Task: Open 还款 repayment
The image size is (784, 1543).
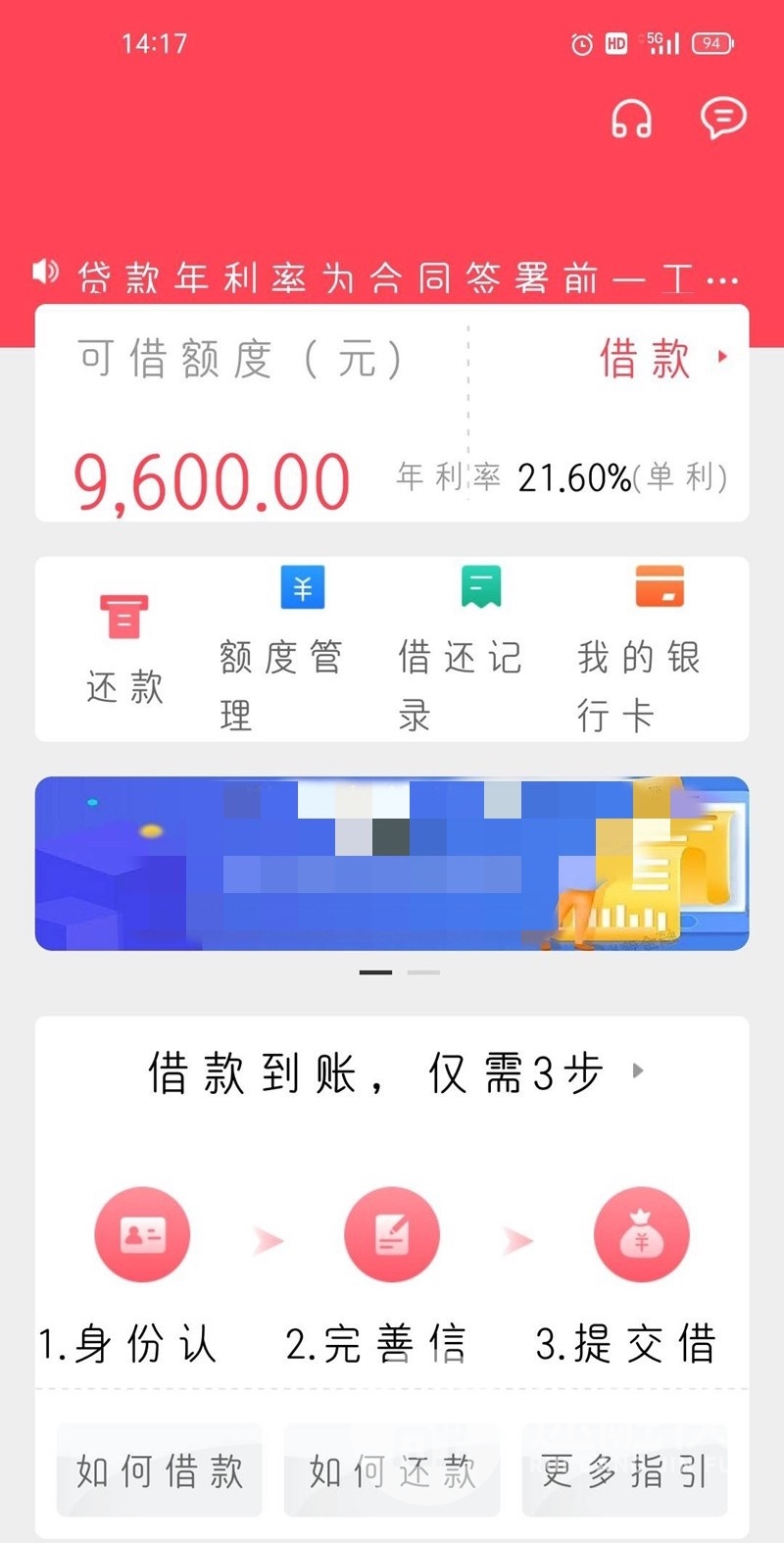Action: tap(124, 648)
